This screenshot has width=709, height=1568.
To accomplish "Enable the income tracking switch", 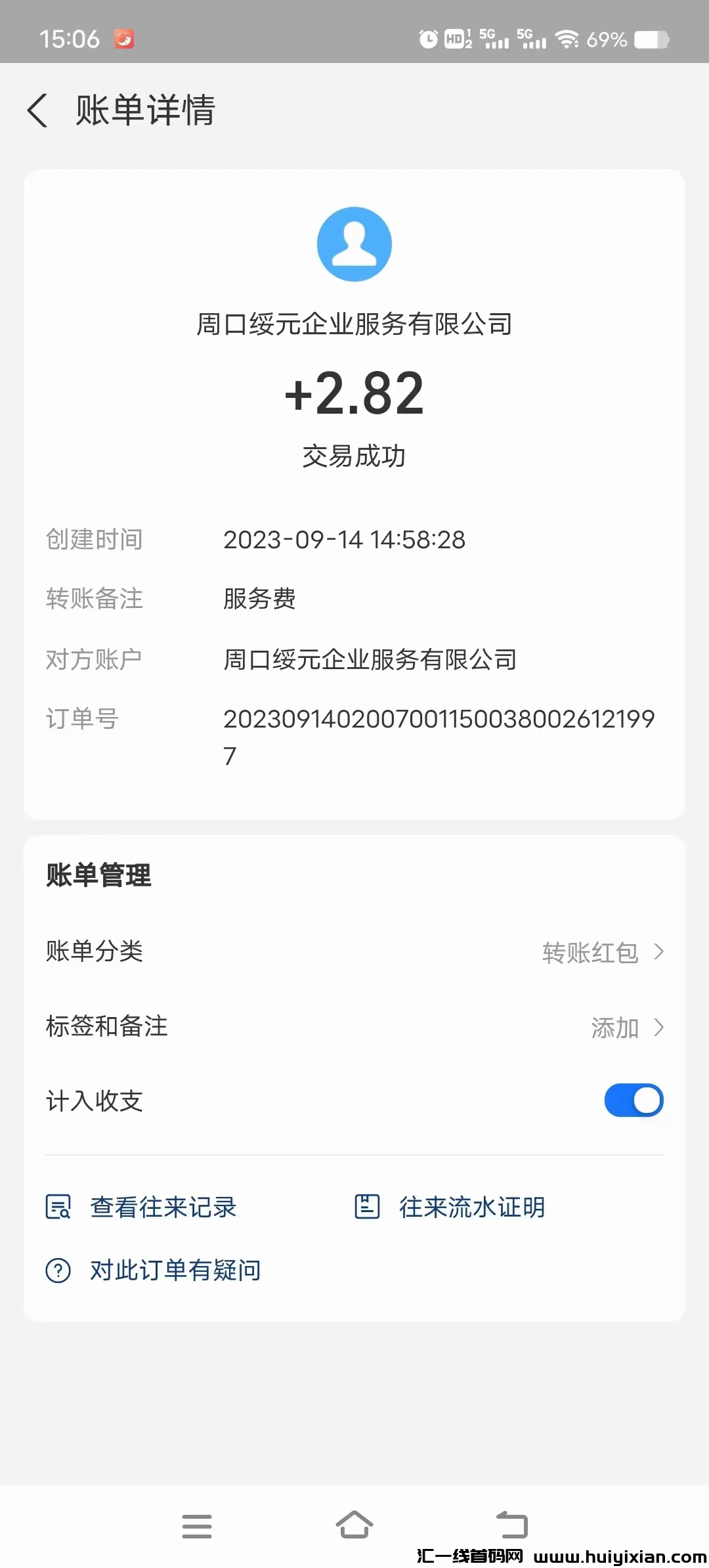I will (632, 1100).
